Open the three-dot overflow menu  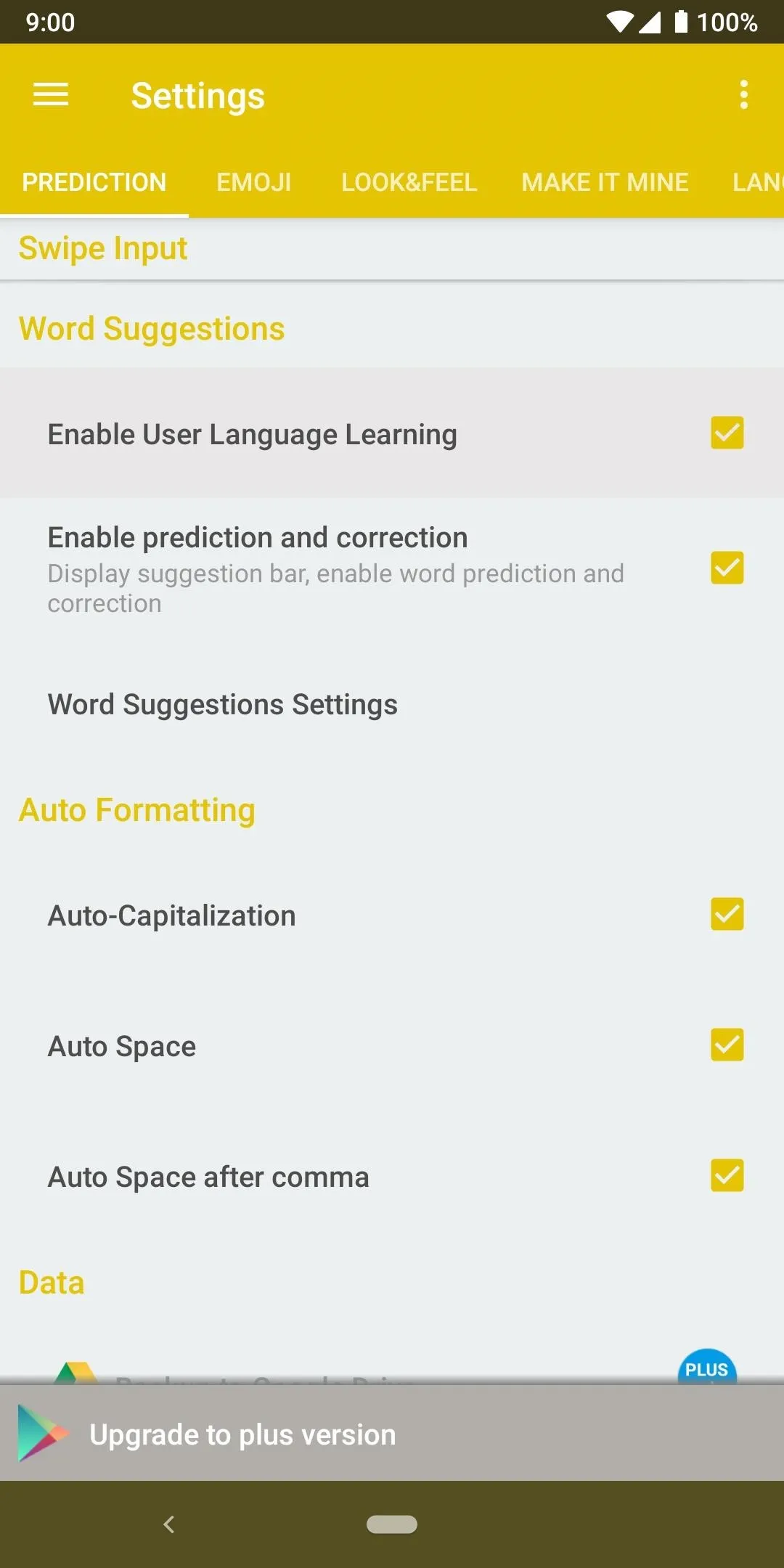(x=743, y=94)
